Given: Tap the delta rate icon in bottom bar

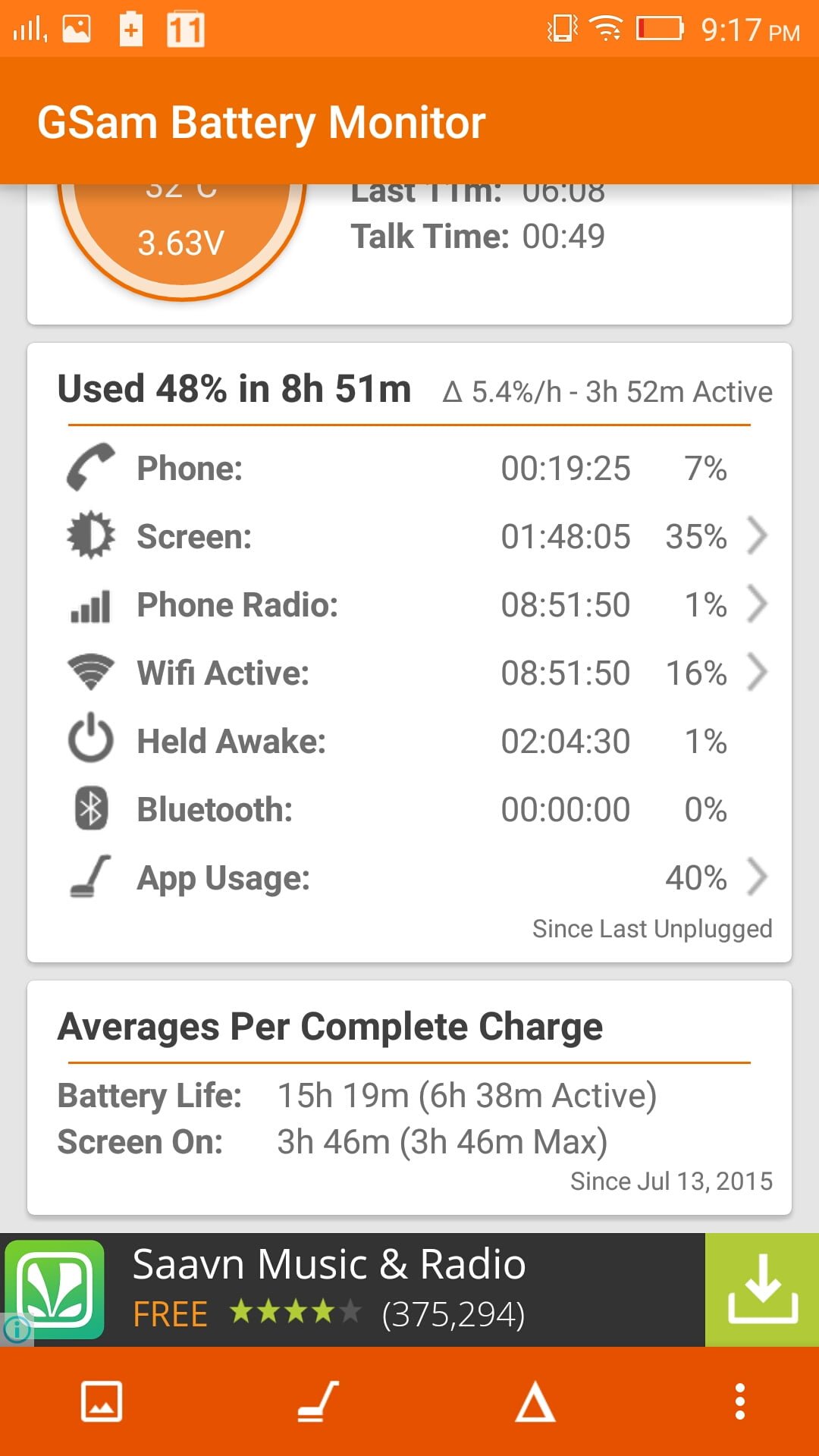Looking at the screenshot, I should point(535,1401).
